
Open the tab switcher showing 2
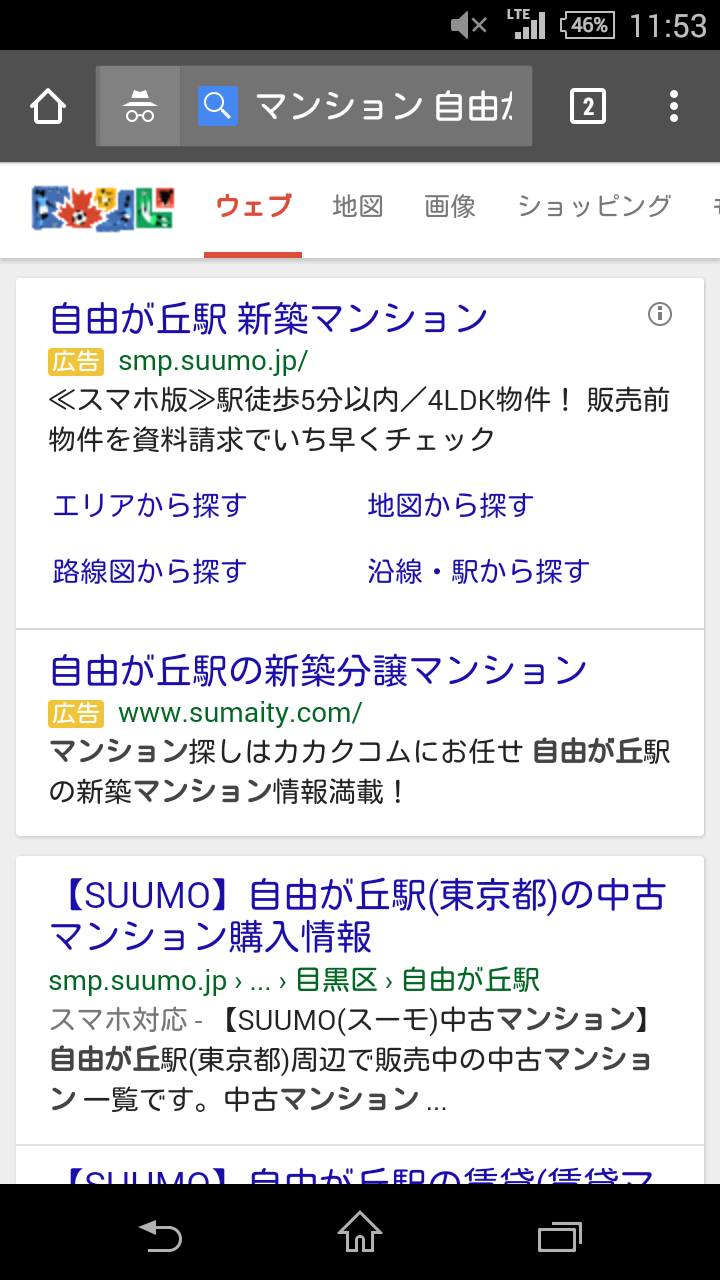pos(588,106)
